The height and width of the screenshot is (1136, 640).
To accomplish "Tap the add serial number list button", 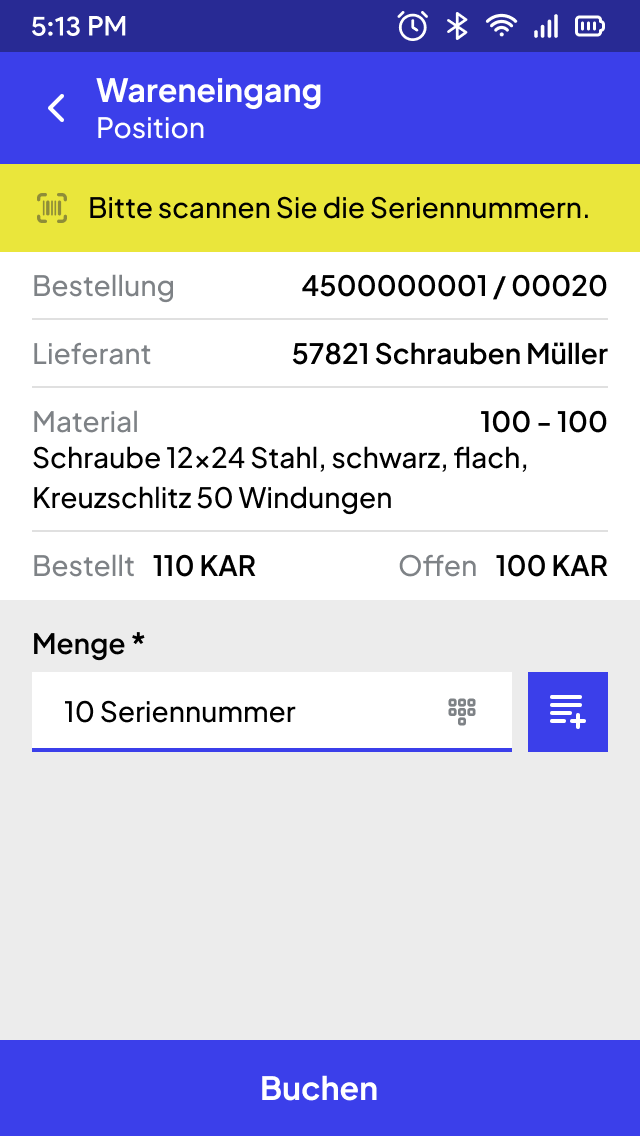I will click(x=568, y=711).
